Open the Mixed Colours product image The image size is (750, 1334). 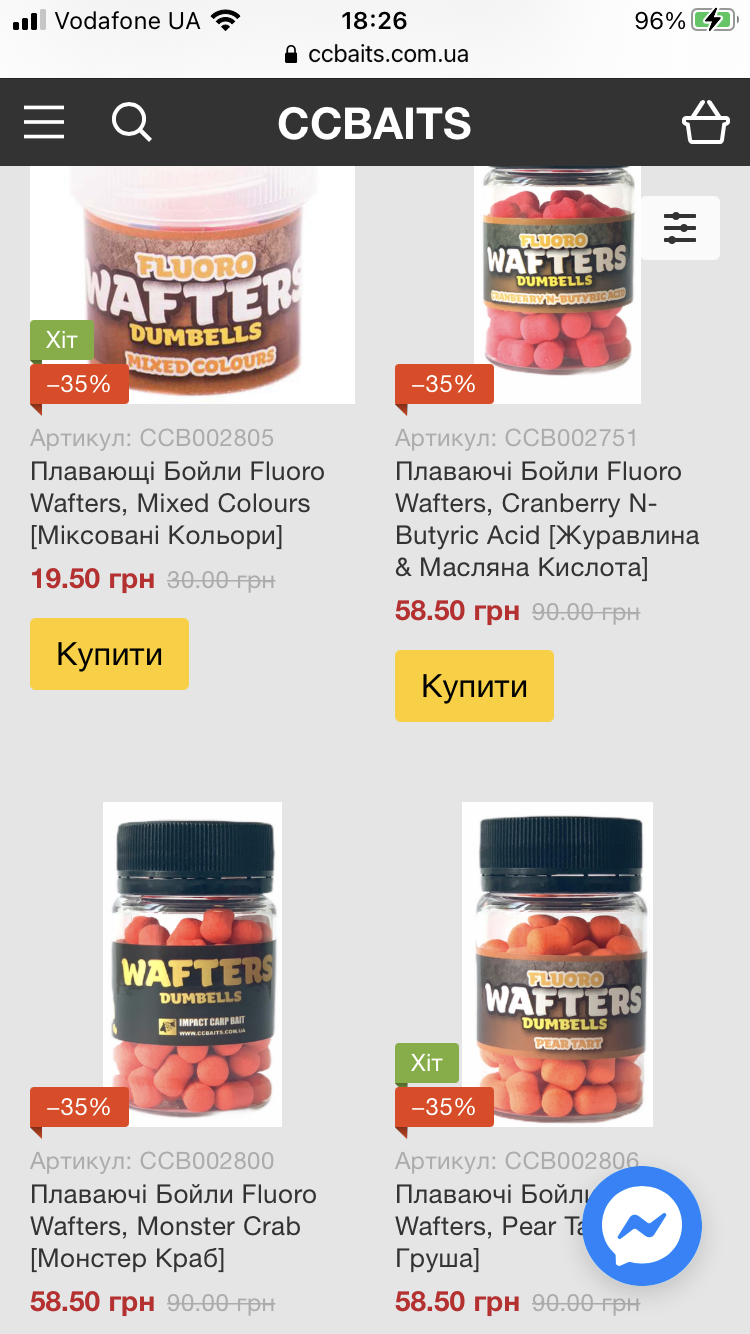(192, 285)
